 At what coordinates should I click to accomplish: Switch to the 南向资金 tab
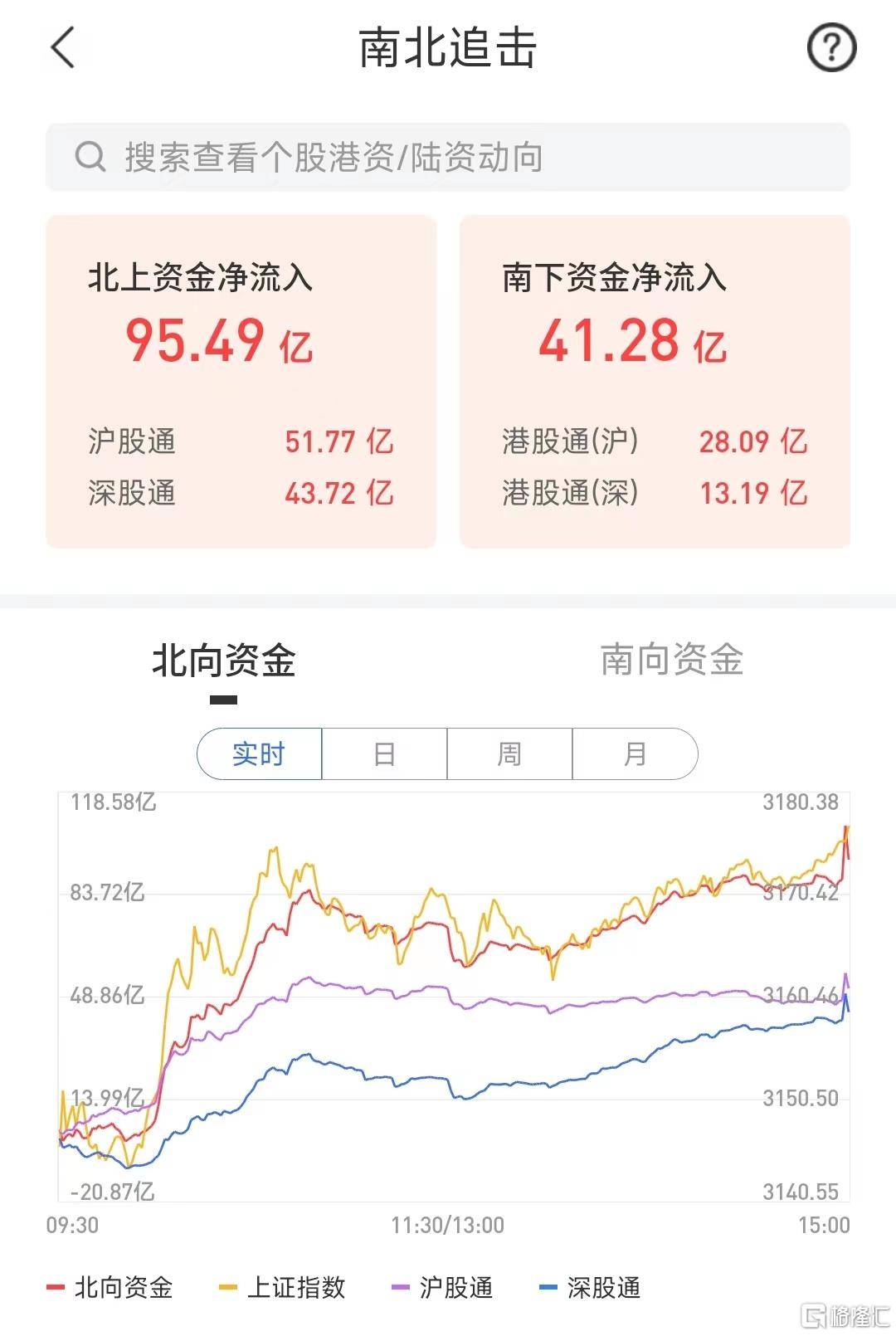672,661
